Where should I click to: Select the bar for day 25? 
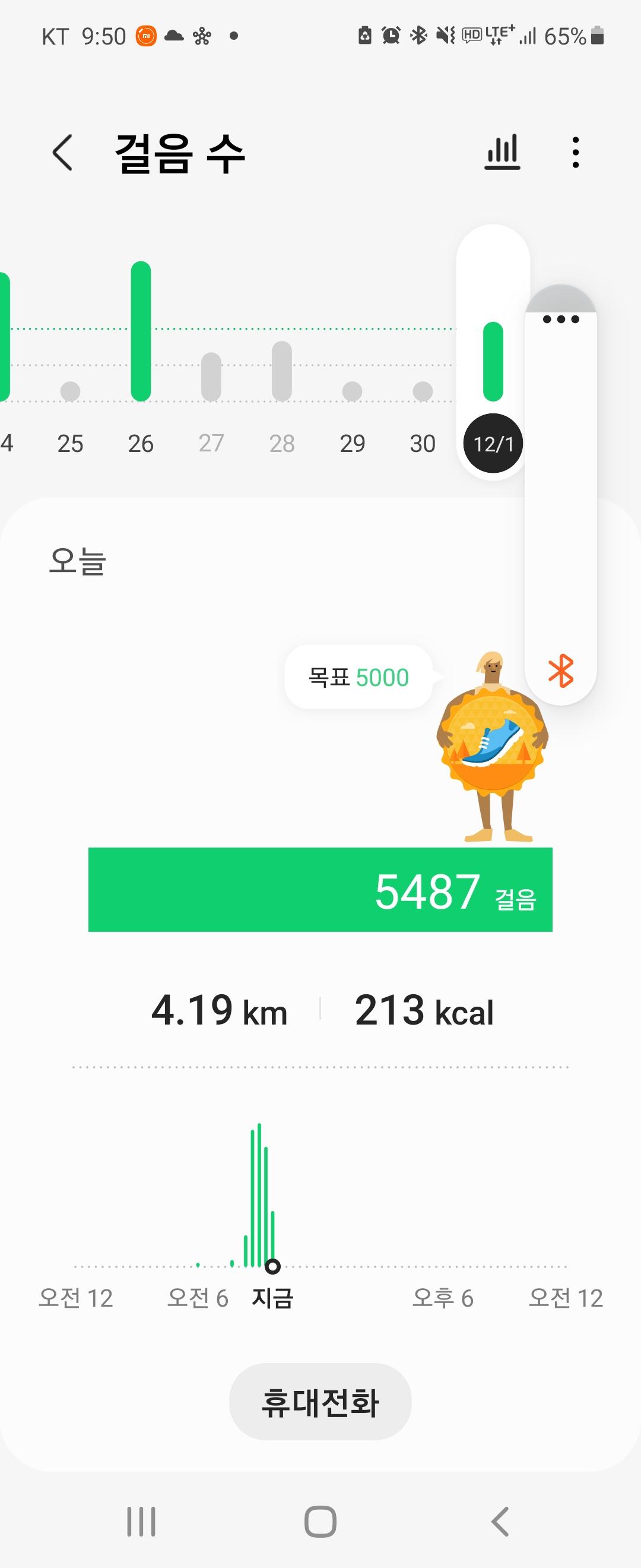[71, 391]
